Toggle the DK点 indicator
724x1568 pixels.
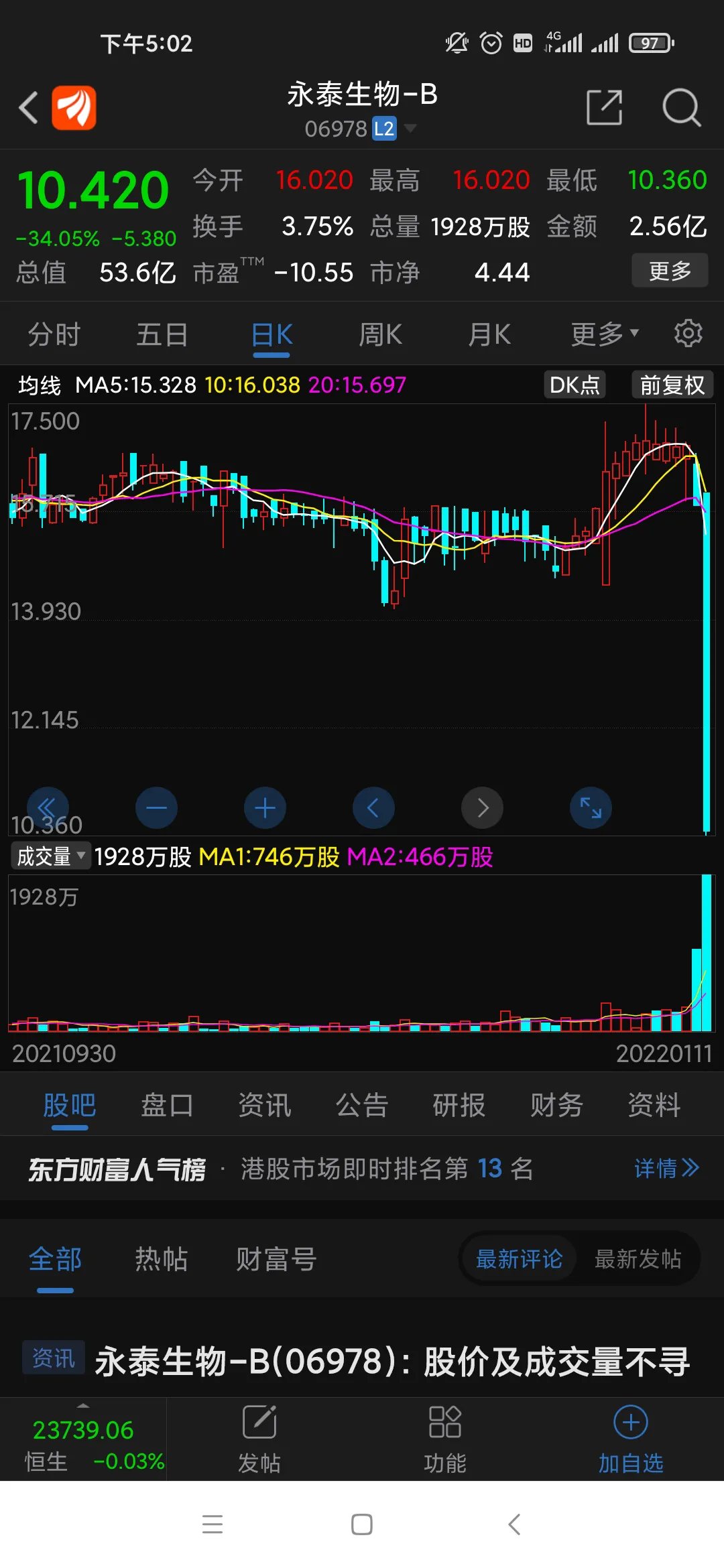[575, 385]
